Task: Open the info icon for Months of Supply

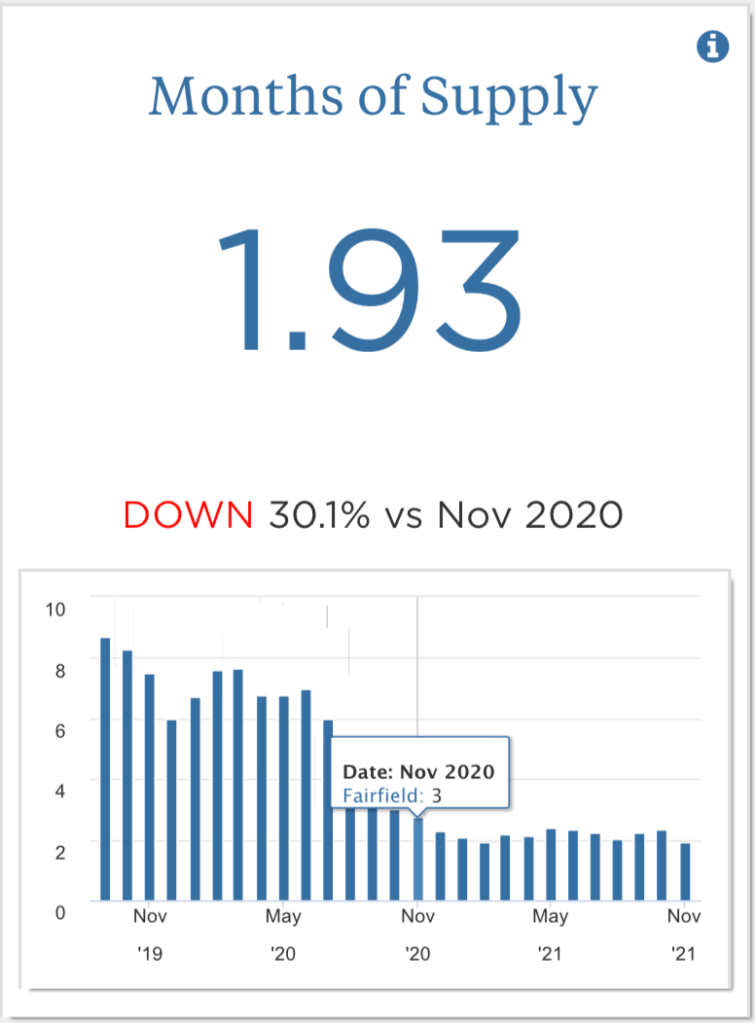Action: (712, 46)
